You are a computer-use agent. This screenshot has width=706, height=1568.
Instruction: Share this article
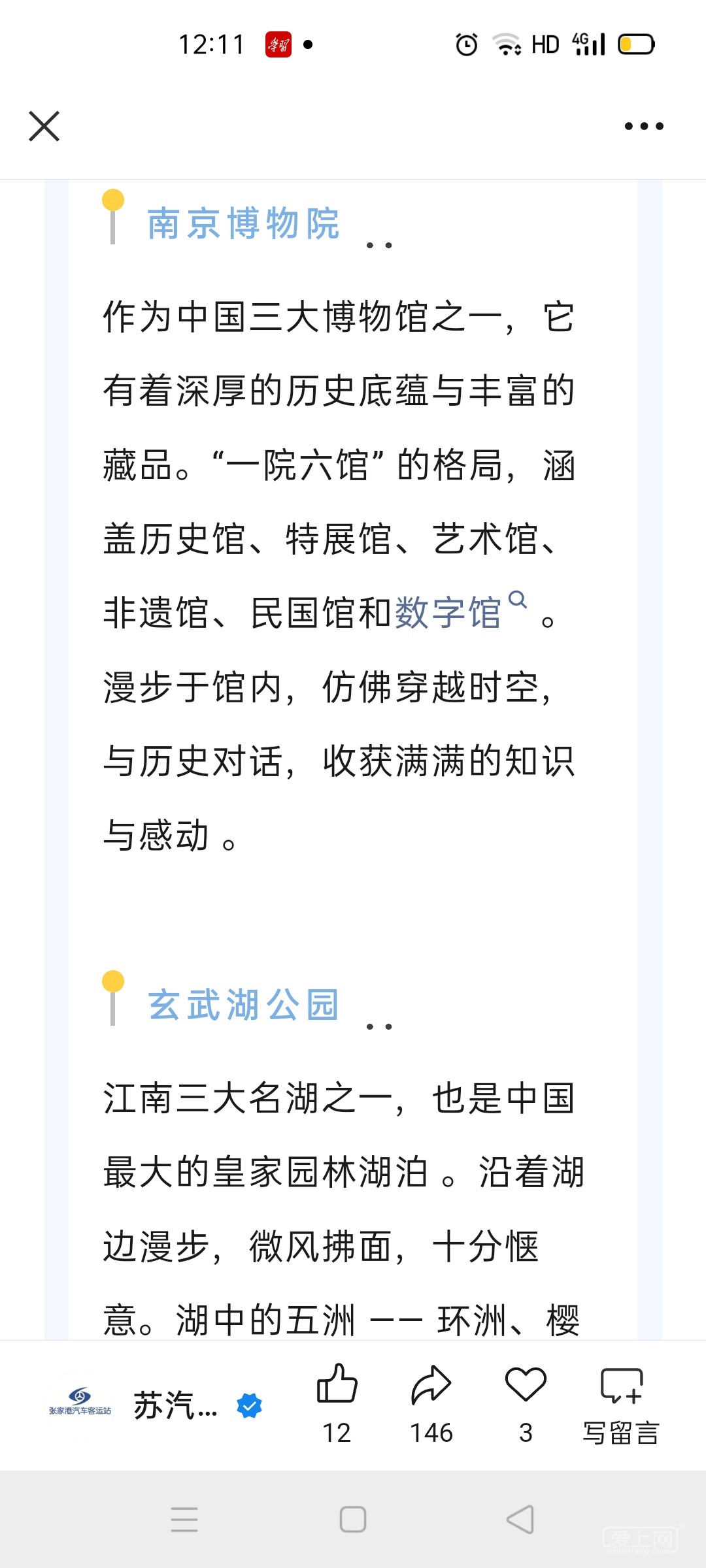click(x=431, y=1385)
